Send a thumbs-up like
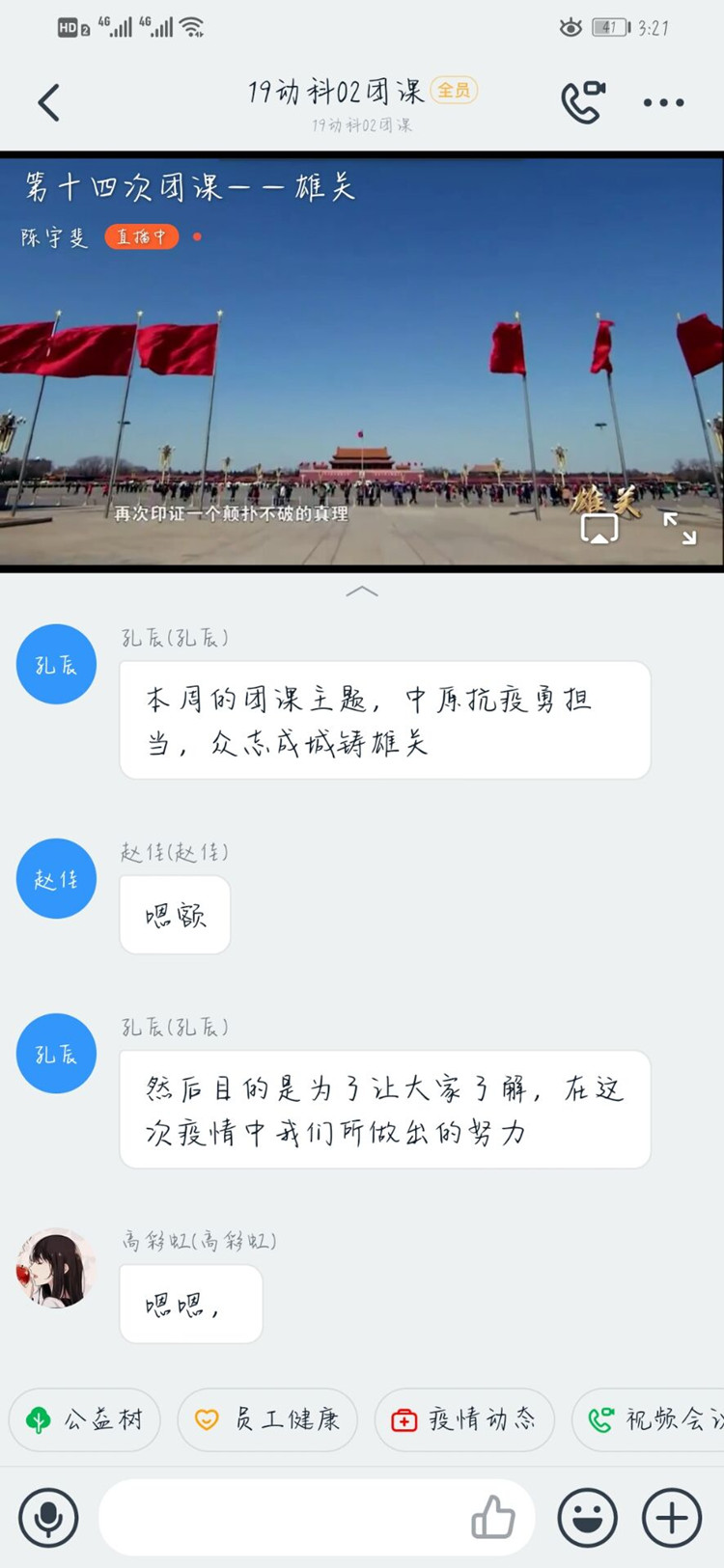 [x=493, y=1518]
